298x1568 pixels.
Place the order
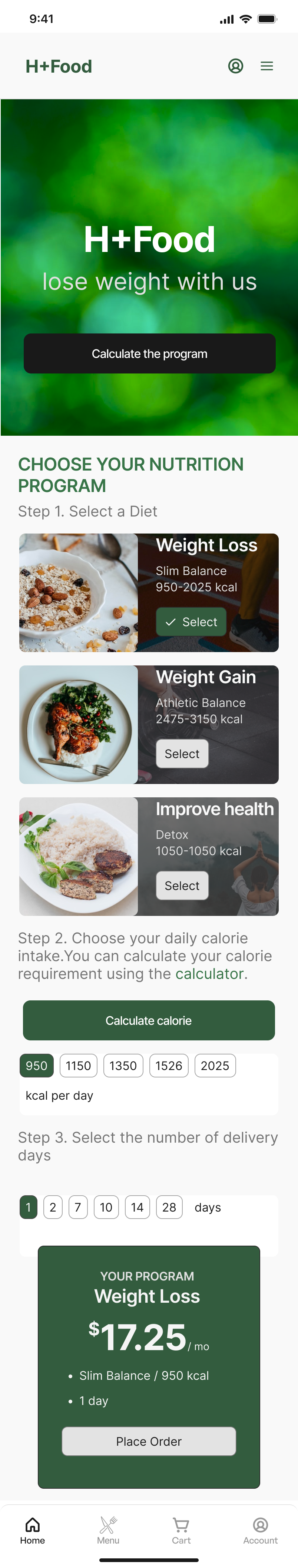(x=149, y=1441)
